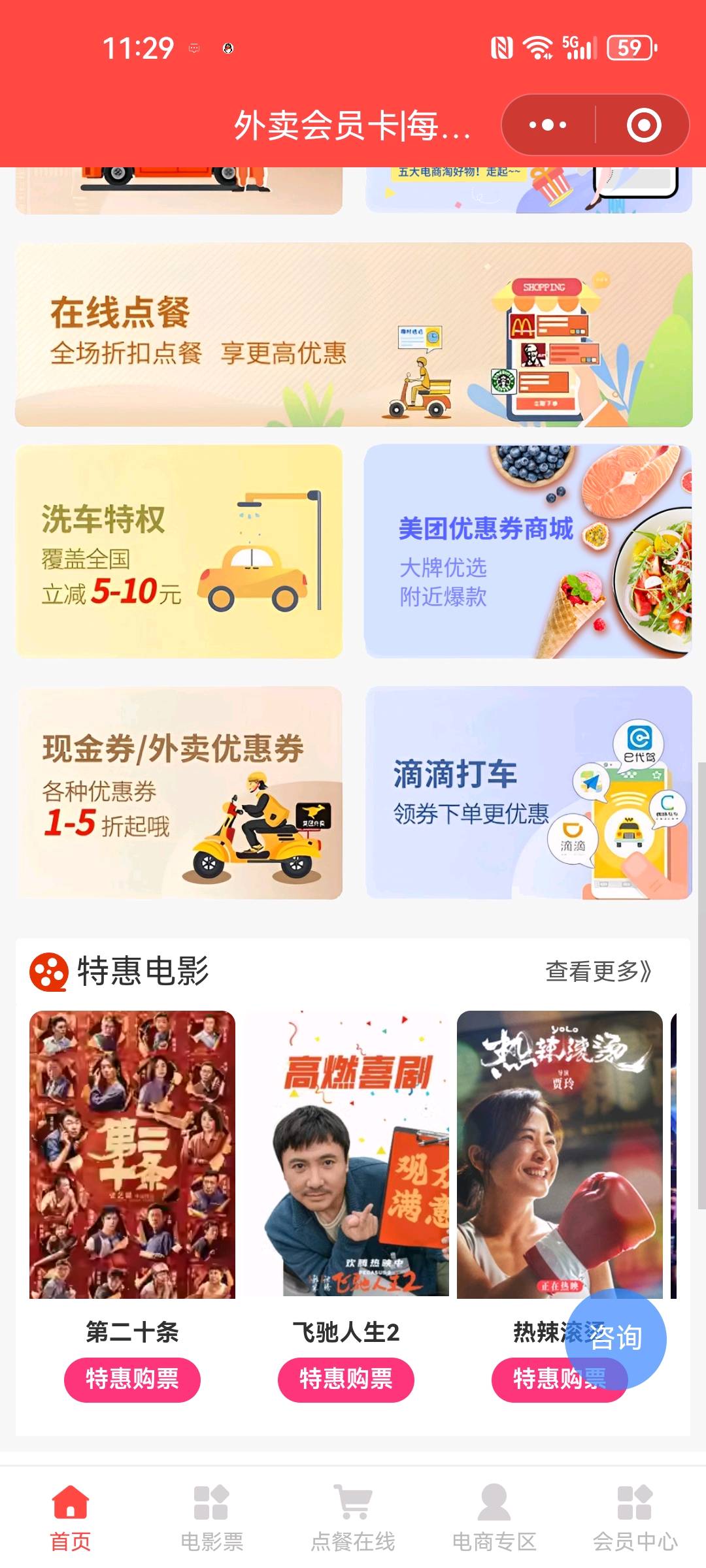The width and height of the screenshot is (706, 1568).
Task: Open the 第二十条 movie poster
Action: pyautogui.click(x=132, y=1154)
